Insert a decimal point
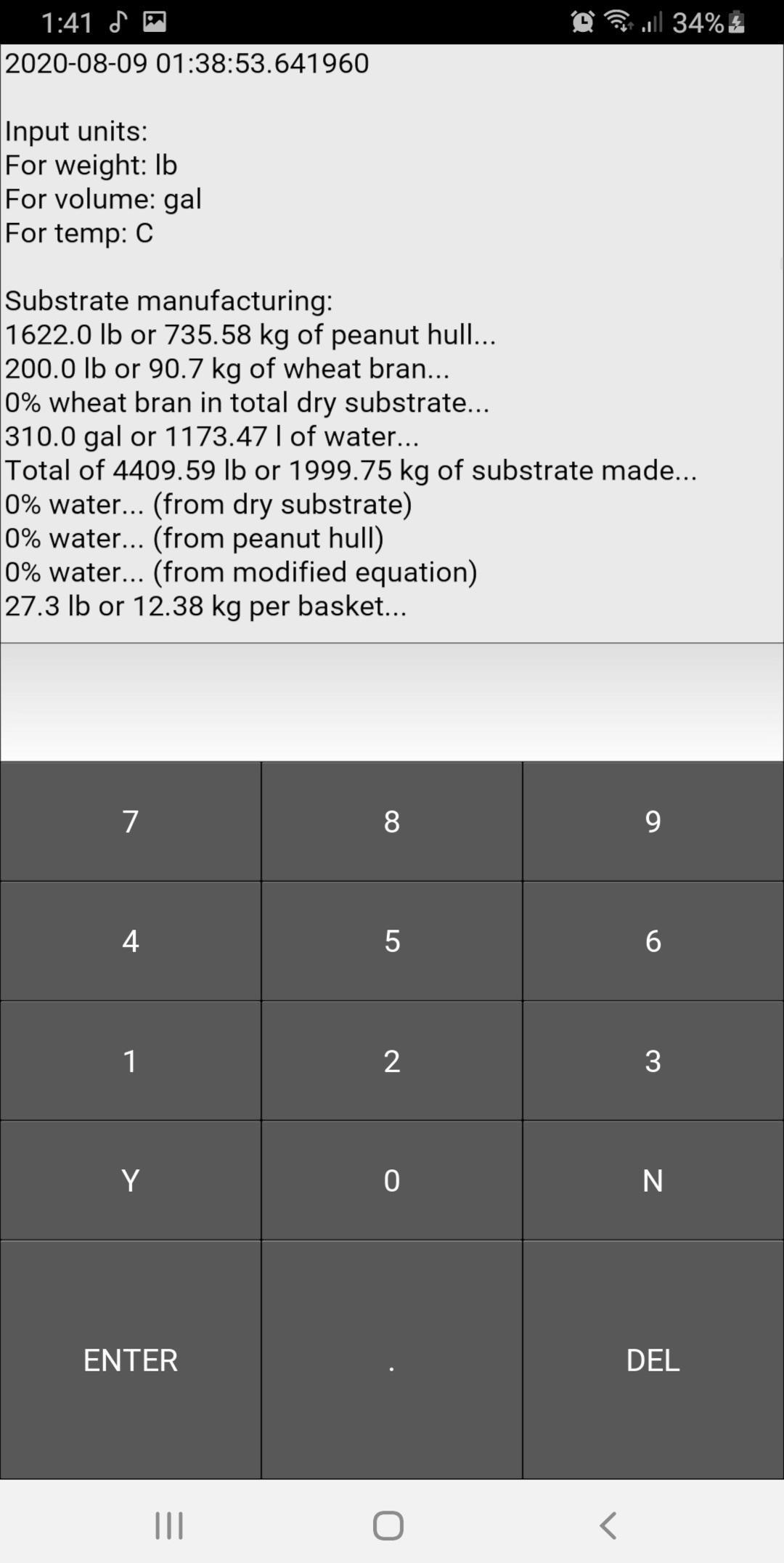 click(x=392, y=1360)
